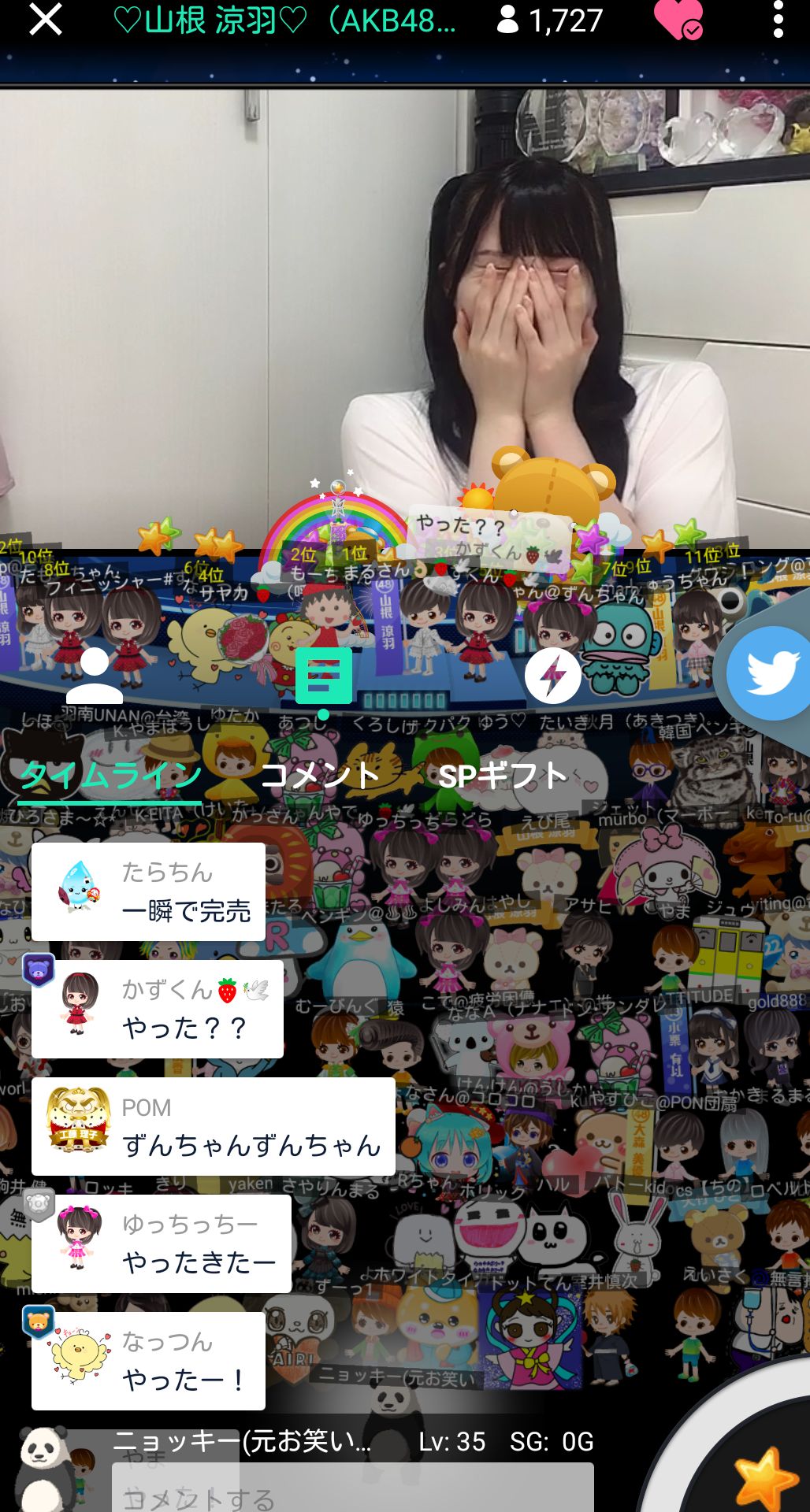Open なっつん's comment やったー！

[x=148, y=1361]
